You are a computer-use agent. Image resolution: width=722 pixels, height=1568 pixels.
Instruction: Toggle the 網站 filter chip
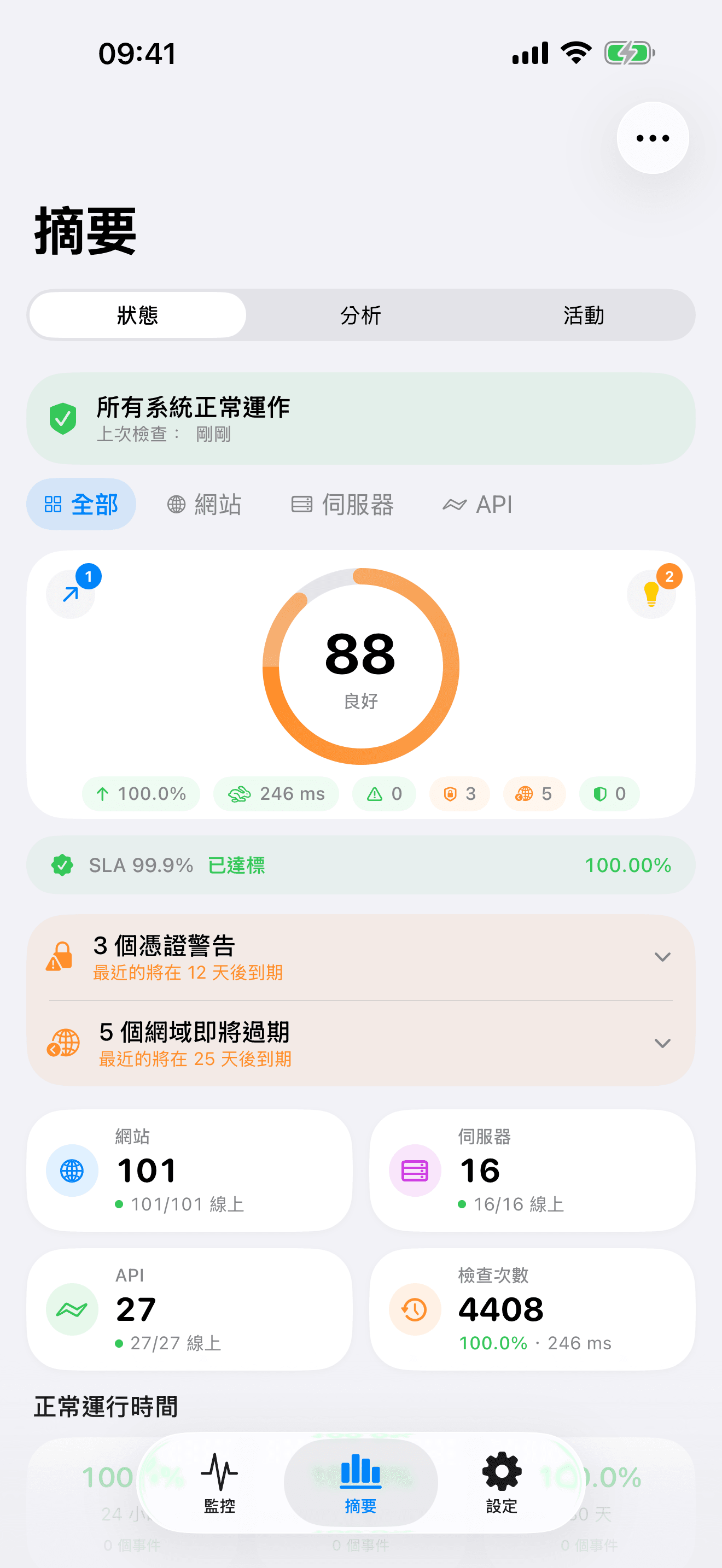tap(205, 504)
